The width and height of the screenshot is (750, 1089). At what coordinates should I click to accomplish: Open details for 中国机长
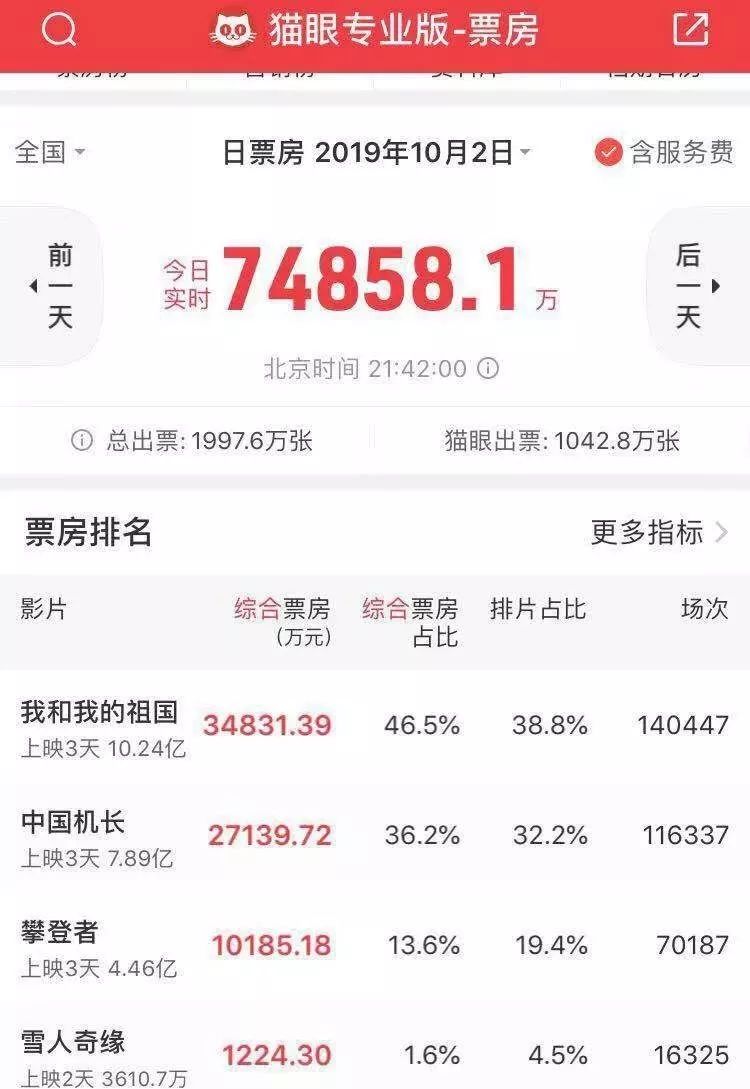tap(375, 837)
